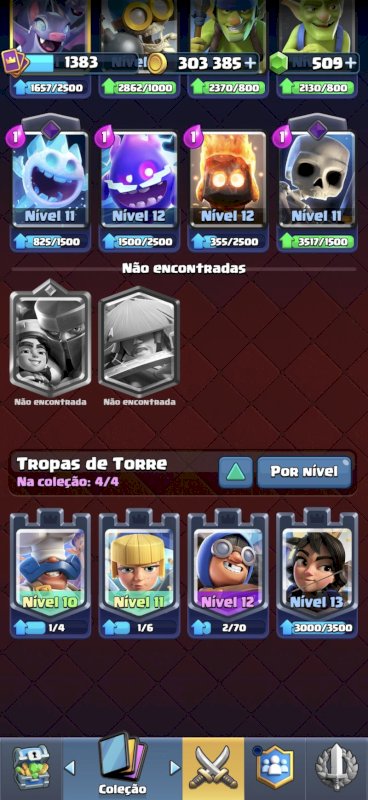Change sorting with the Por nível button
The height and width of the screenshot is (800, 368).
tap(304, 472)
